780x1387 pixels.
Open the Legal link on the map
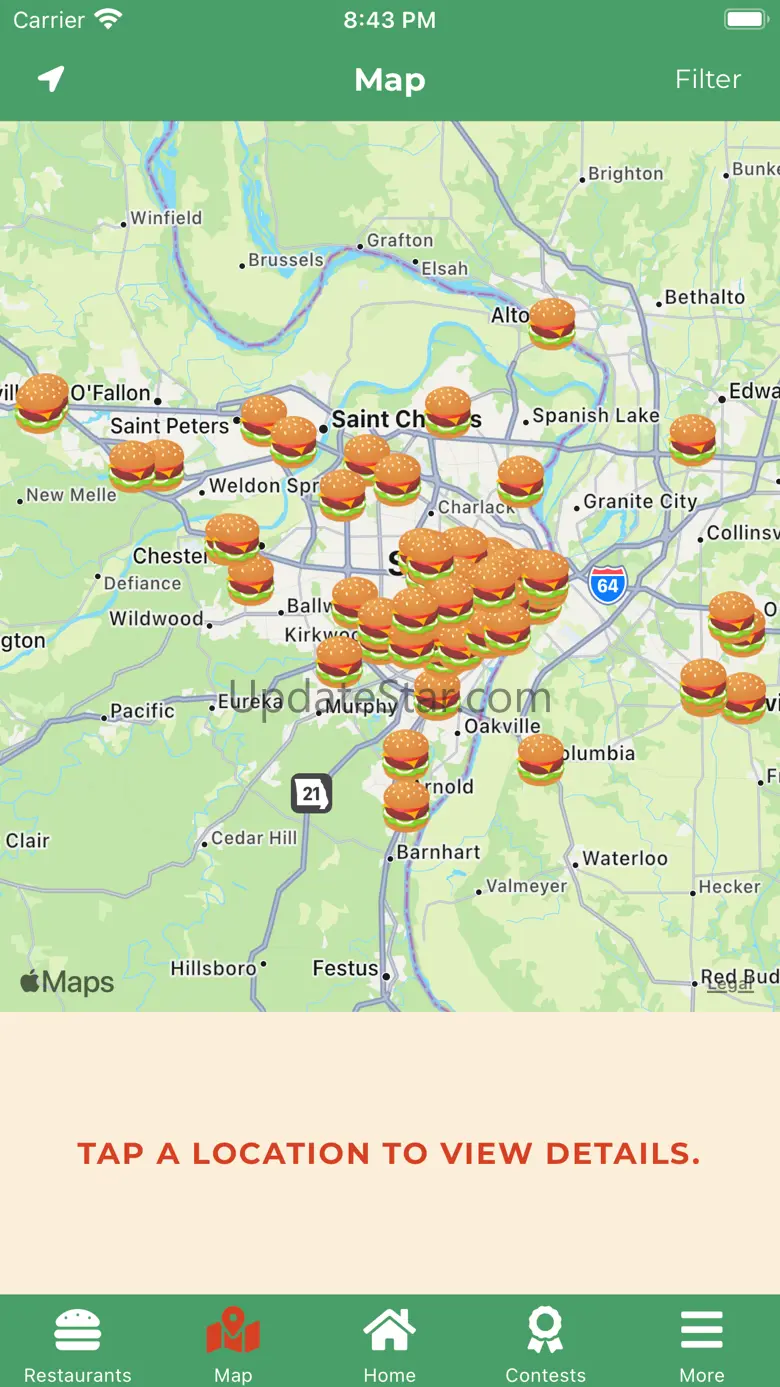[x=730, y=985]
